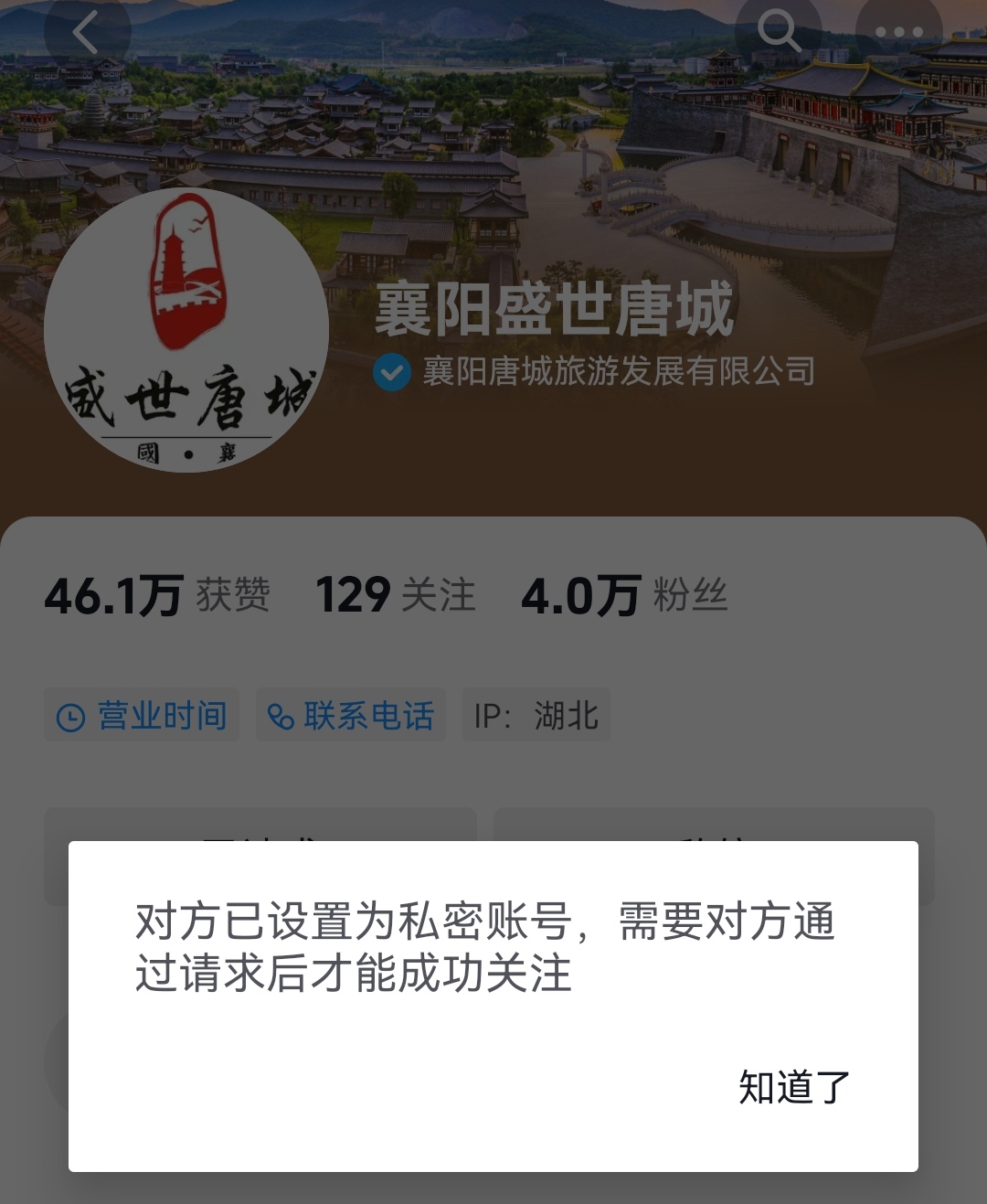Open the three-dot overflow menu
987x1204 pixels.
click(x=898, y=33)
